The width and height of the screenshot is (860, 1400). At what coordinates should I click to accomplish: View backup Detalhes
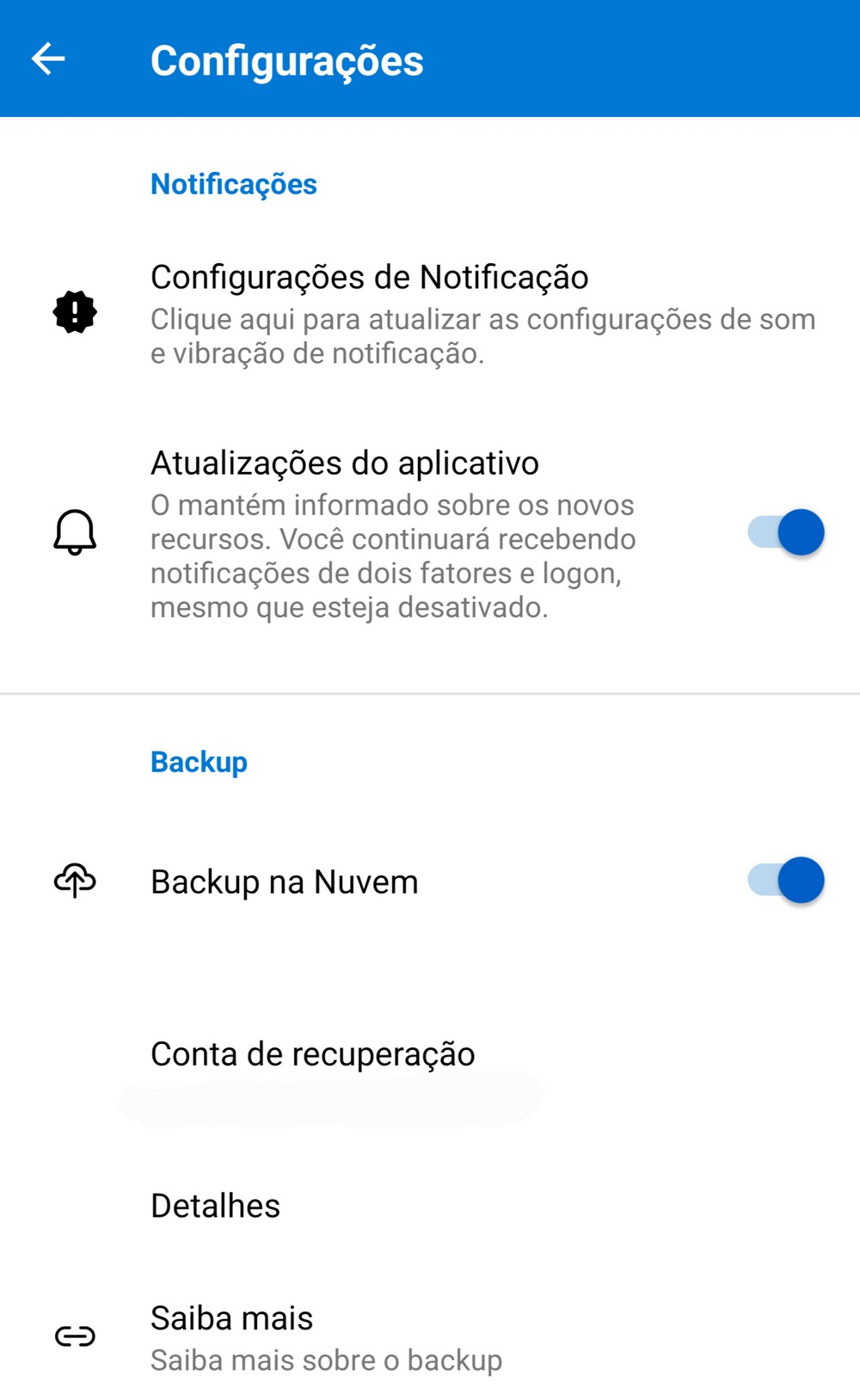tap(216, 1206)
